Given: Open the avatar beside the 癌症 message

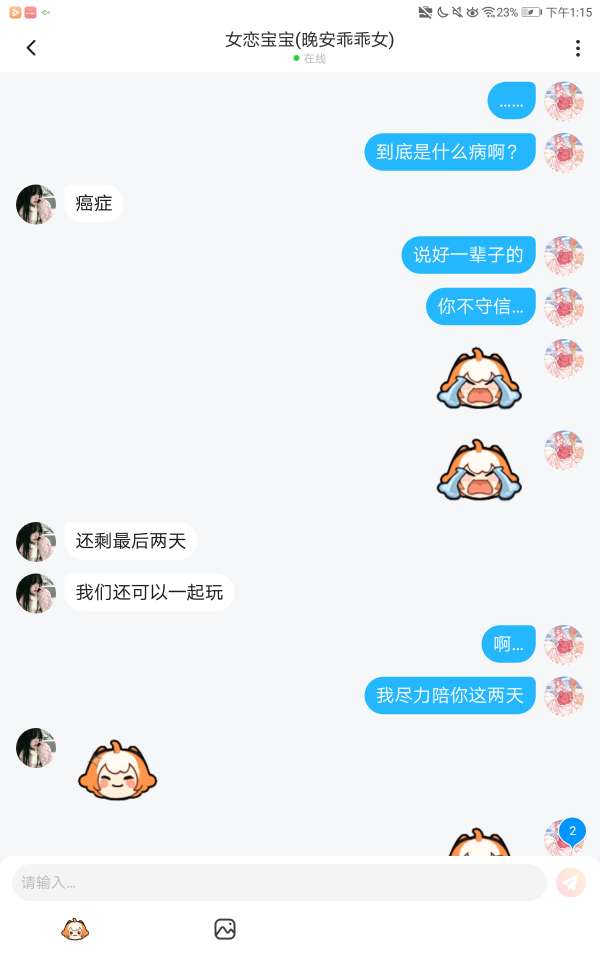Looking at the screenshot, I should [36, 204].
